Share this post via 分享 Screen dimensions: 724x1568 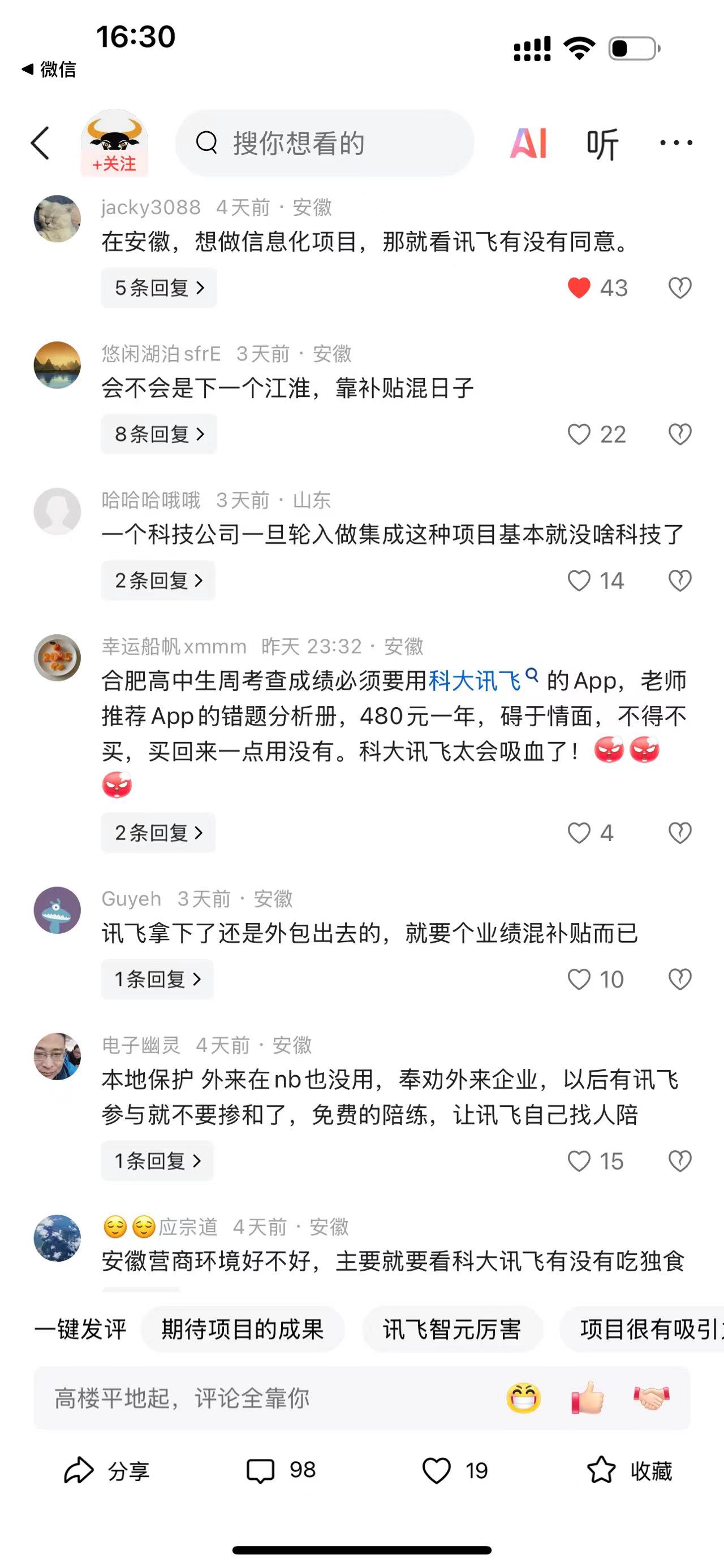pos(107,1471)
